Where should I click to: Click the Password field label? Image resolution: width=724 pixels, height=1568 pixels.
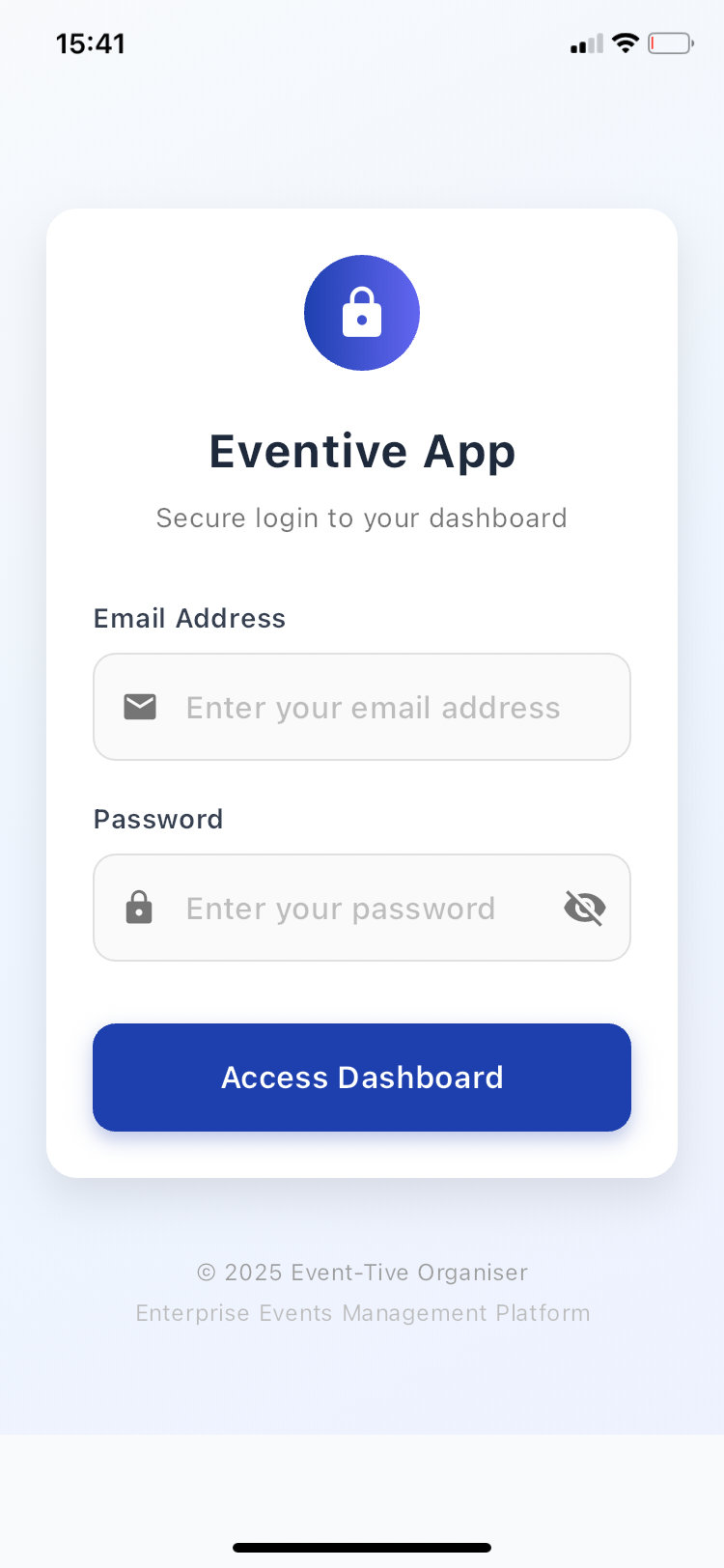[157, 819]
